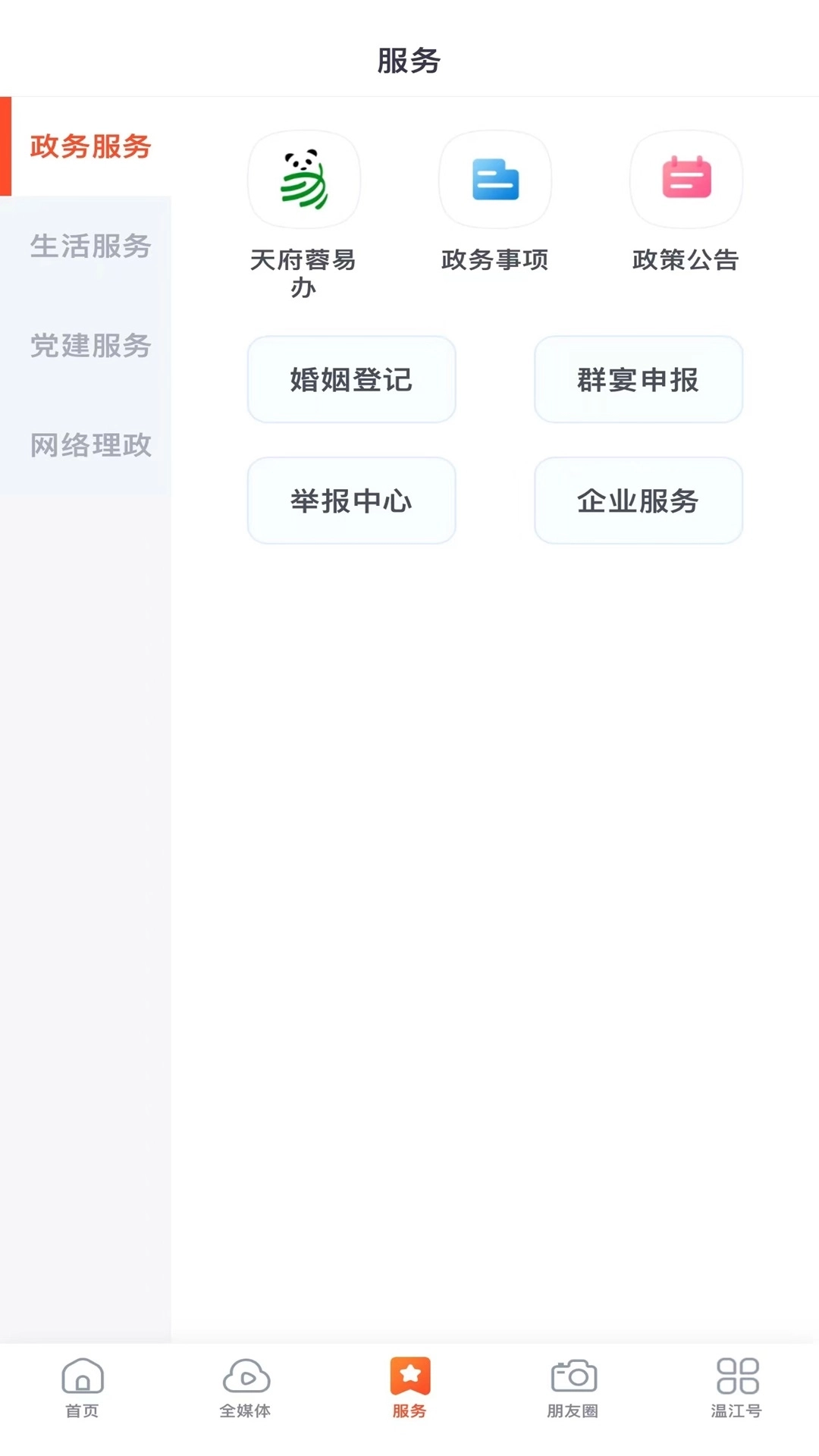Open 群宴申报 banquet declaration service
This screenshot has width=819, height=1456.
click(639, 380)
